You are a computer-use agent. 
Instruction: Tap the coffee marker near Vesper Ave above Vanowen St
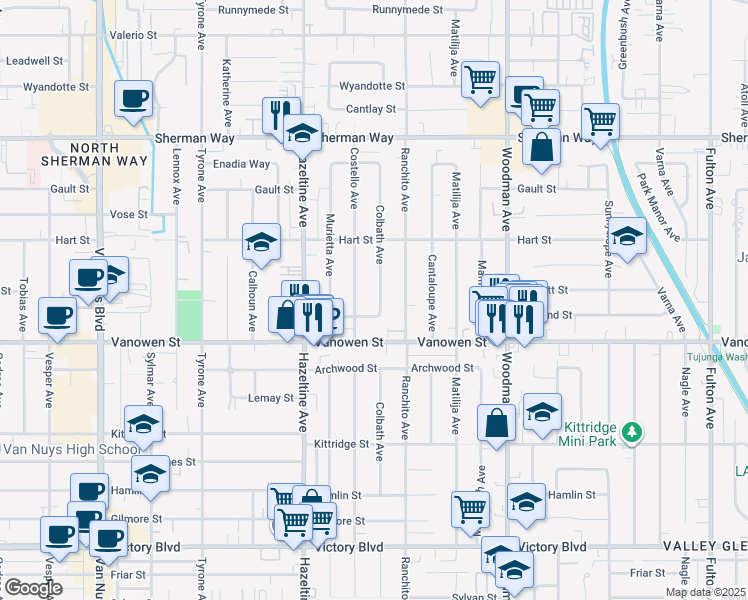point(57,319)
